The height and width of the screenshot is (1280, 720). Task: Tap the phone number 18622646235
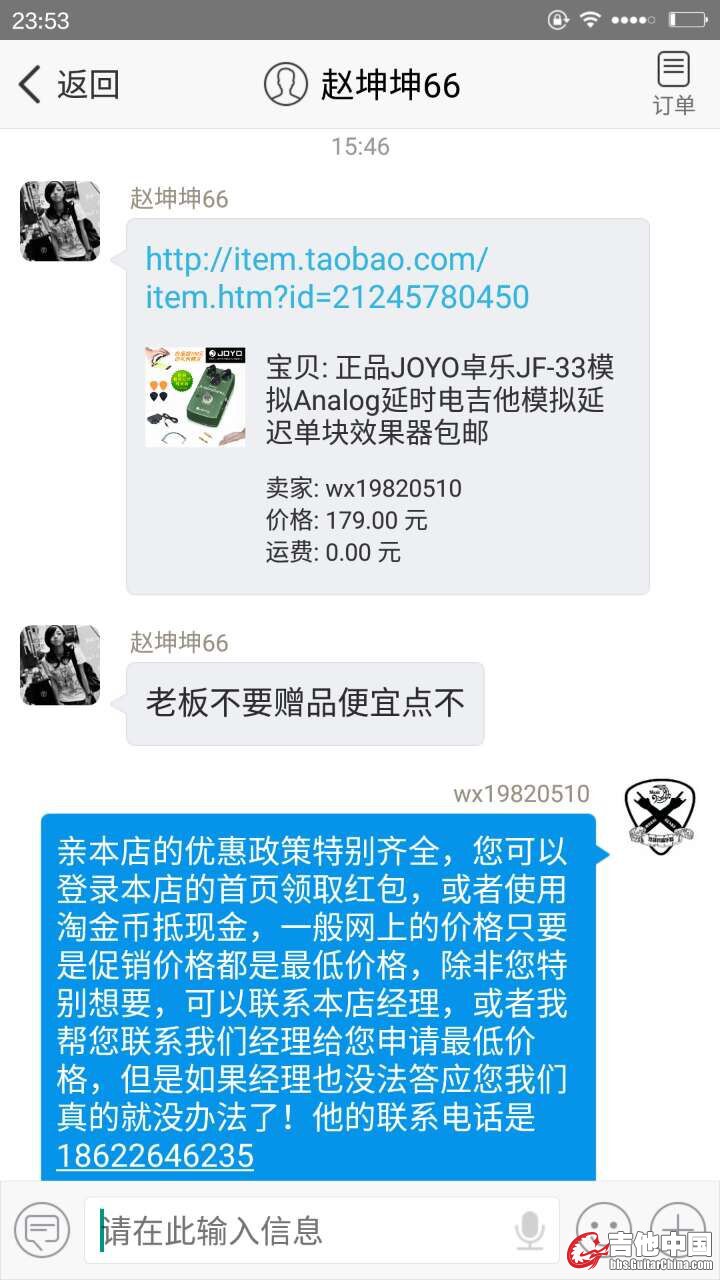coord(155,1156)
